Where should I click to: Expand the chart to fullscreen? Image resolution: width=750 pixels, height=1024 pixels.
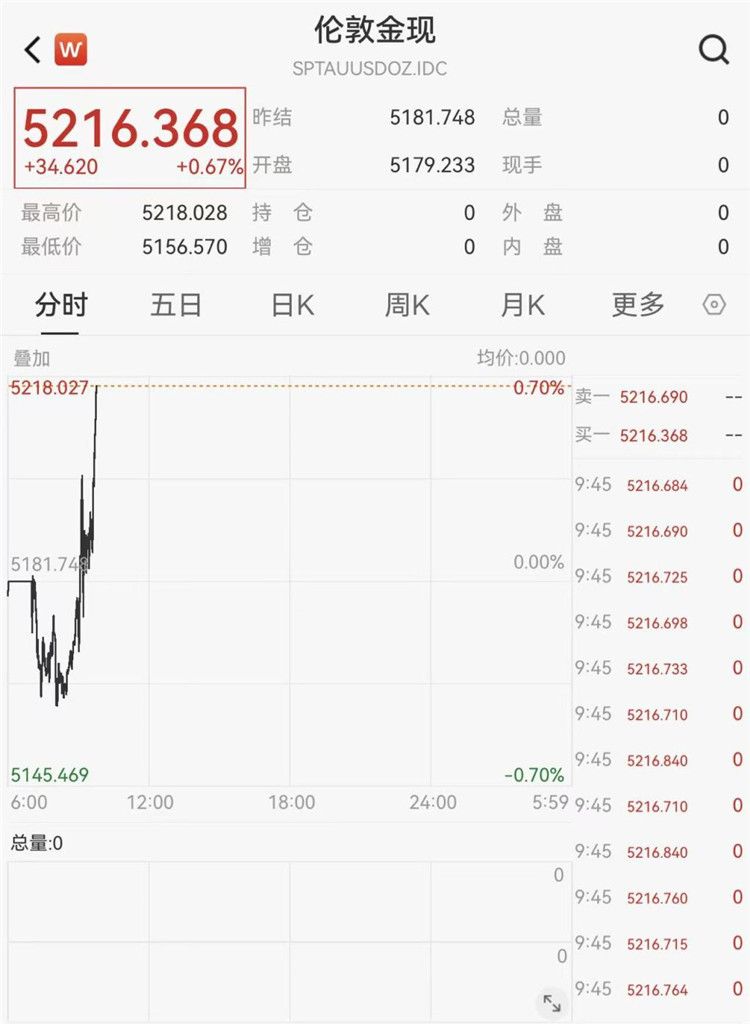[551, 1003]
